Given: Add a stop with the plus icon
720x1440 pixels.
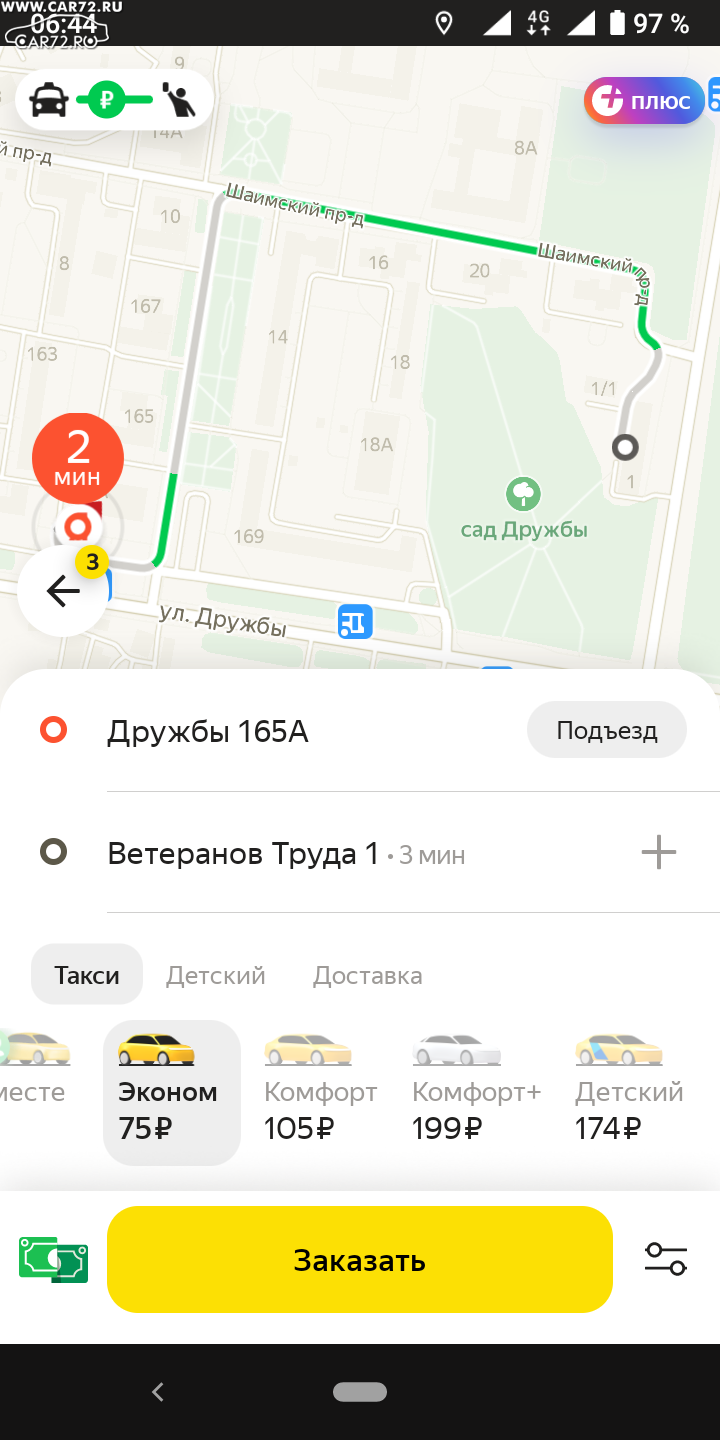Looking at the screenshot, I should tap(659, 853).
